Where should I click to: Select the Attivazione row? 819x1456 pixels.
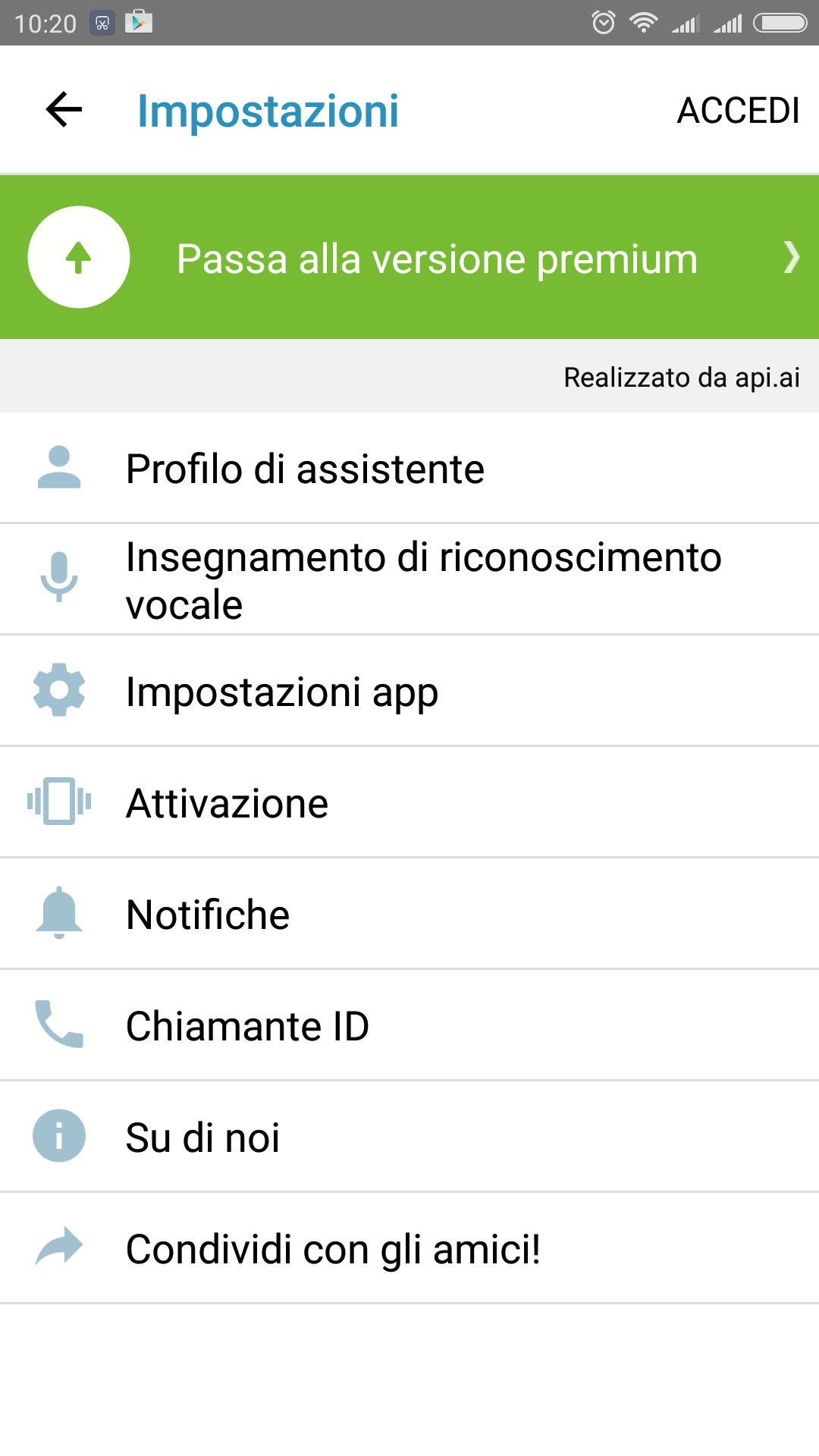(409, 802)
